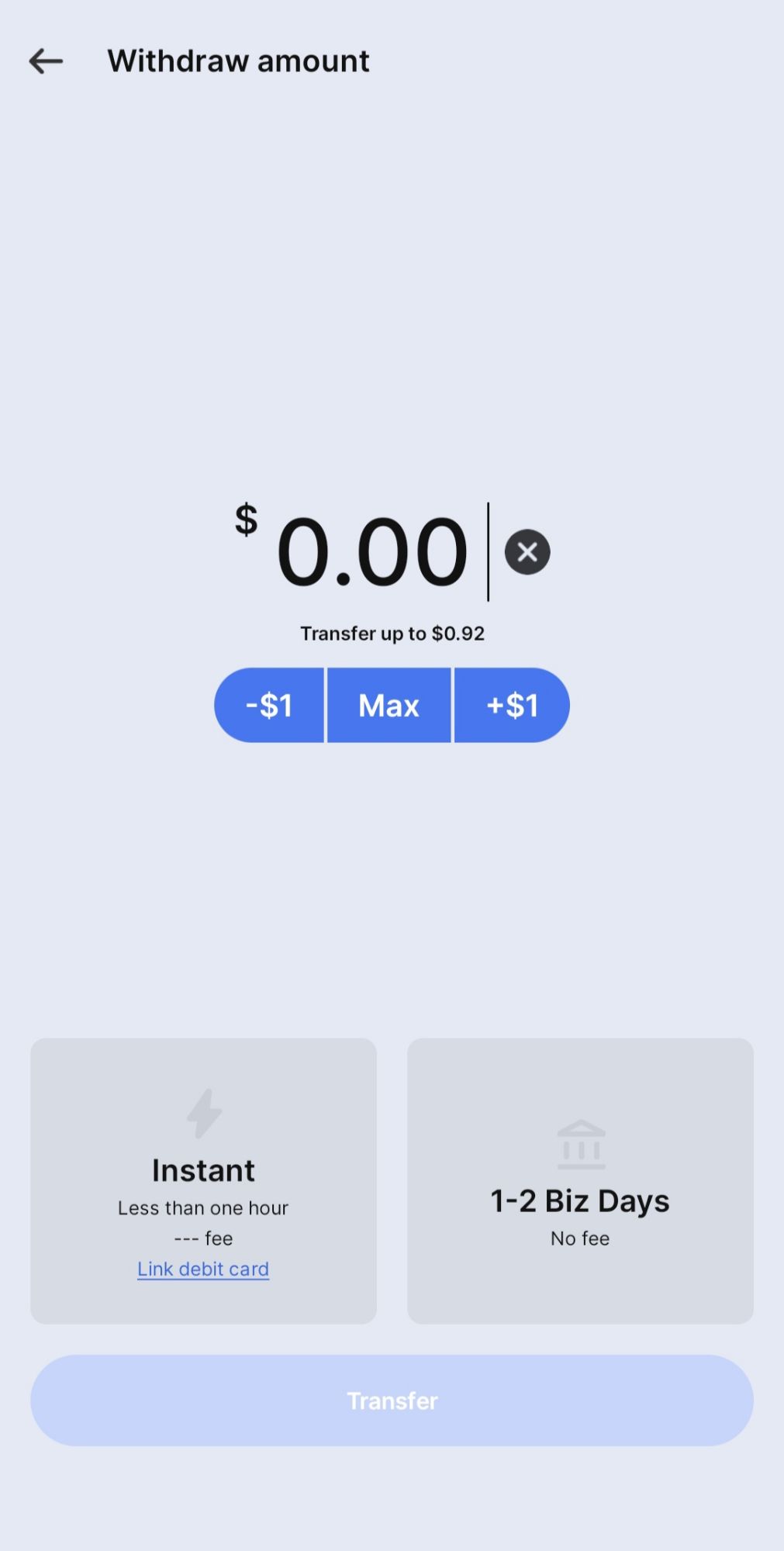Click the text cursor next to amount
Image resolution: width=784 pixels, height=1551 pixels.
[487, 551]
